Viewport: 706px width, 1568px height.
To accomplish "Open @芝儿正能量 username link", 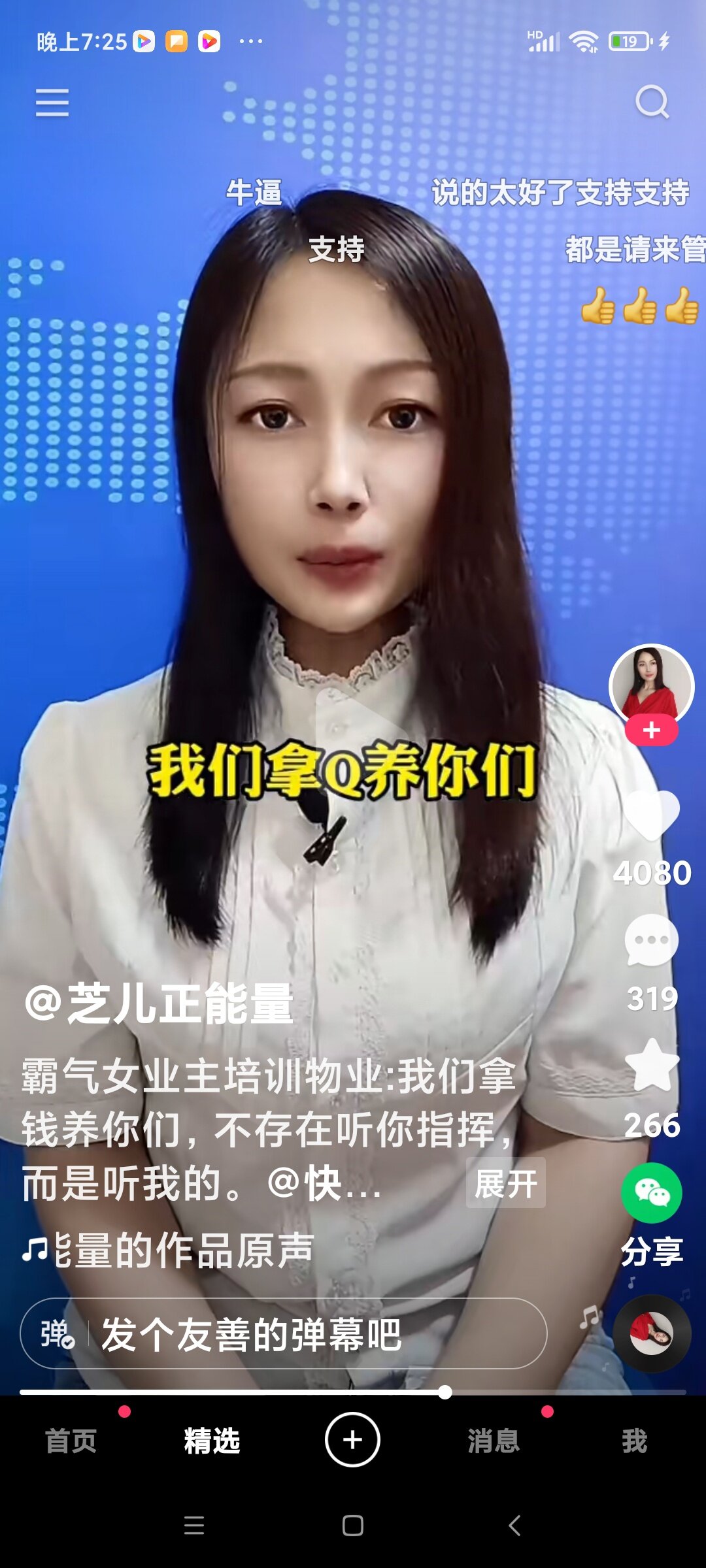I will click(159, 1004).
